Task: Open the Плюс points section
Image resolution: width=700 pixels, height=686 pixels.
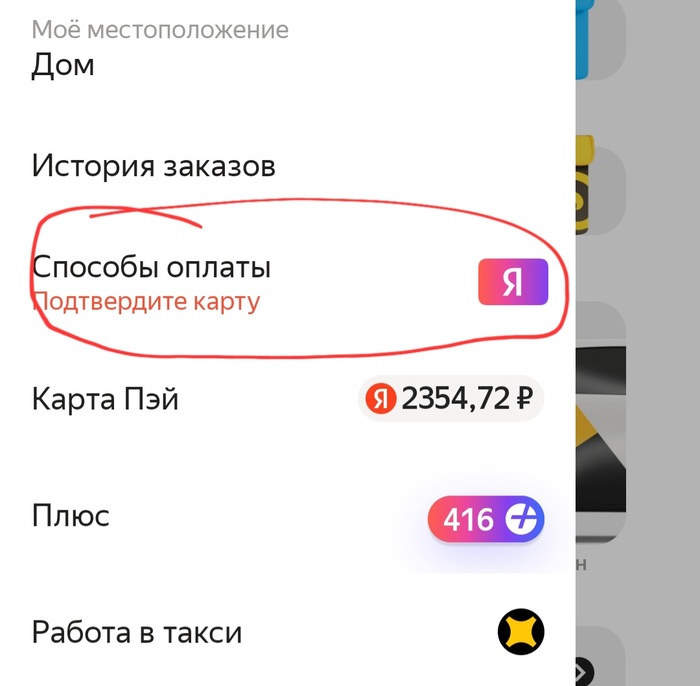Action: point(71,517)
